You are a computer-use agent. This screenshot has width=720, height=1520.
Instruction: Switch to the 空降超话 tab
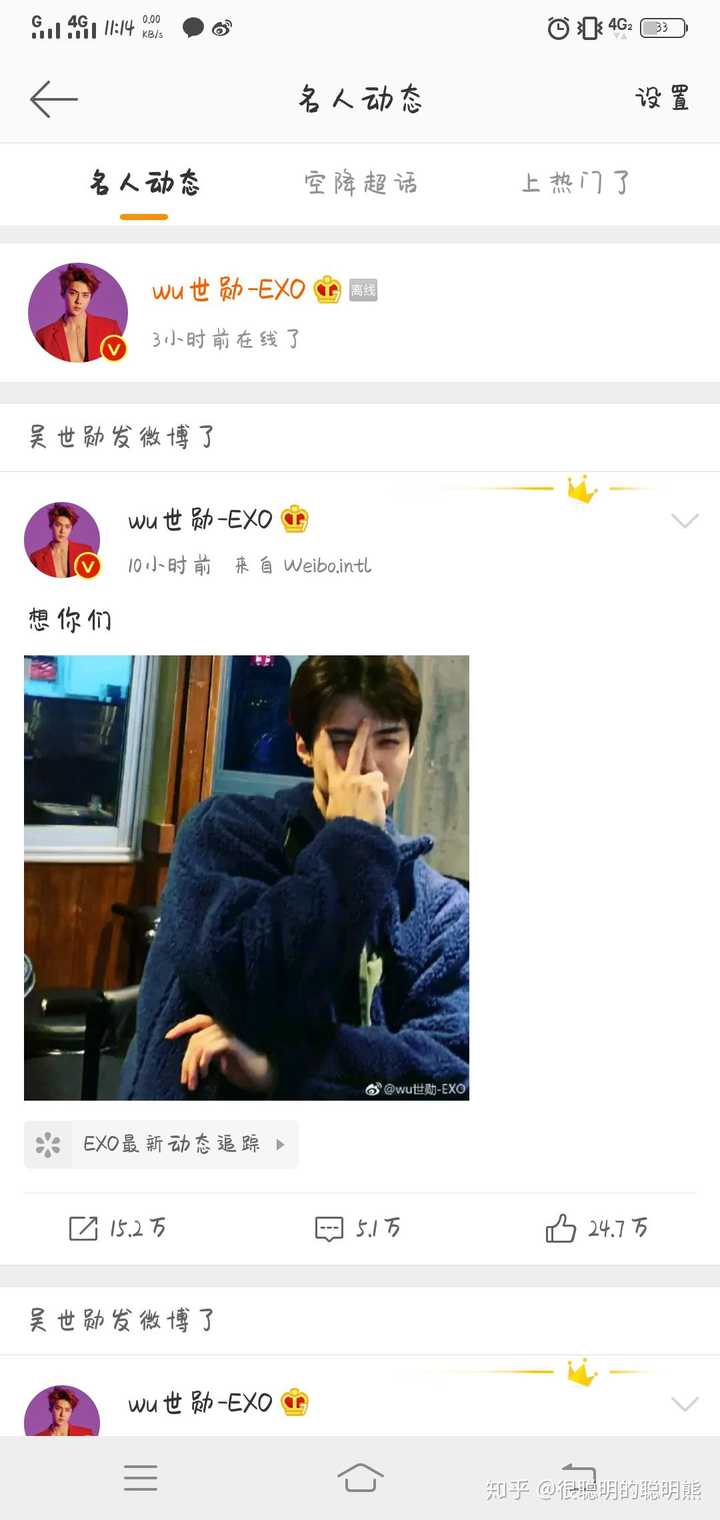pyautogui.click(x=361, y=183)
